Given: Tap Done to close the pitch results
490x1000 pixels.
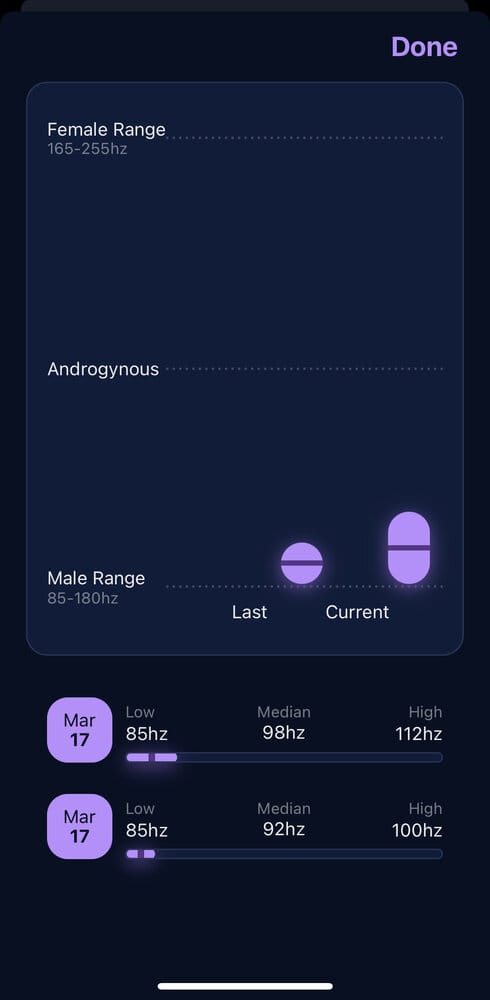Looking at the screenshot, I should [x=424, y=47].
